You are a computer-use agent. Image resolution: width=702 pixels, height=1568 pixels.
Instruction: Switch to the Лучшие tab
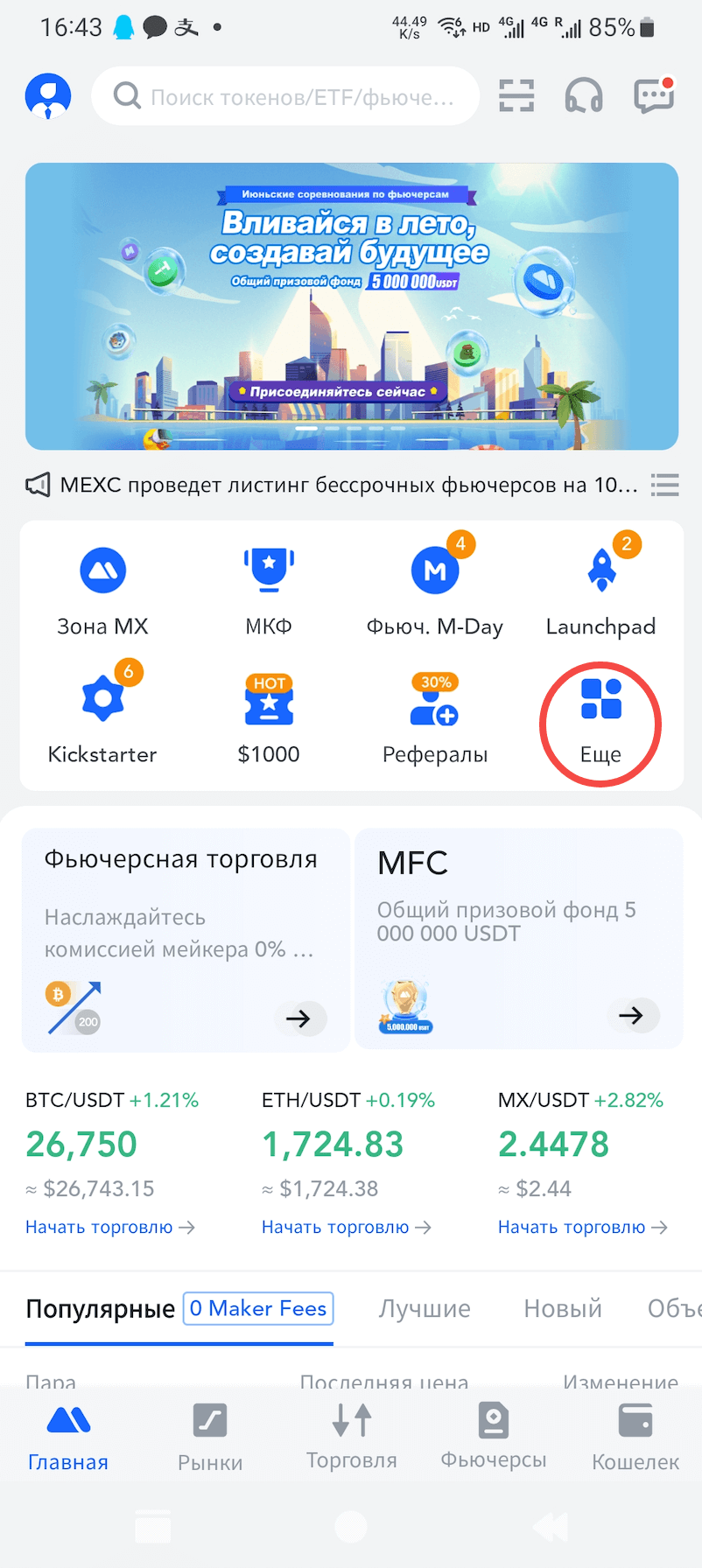(x=425, y=1309)
